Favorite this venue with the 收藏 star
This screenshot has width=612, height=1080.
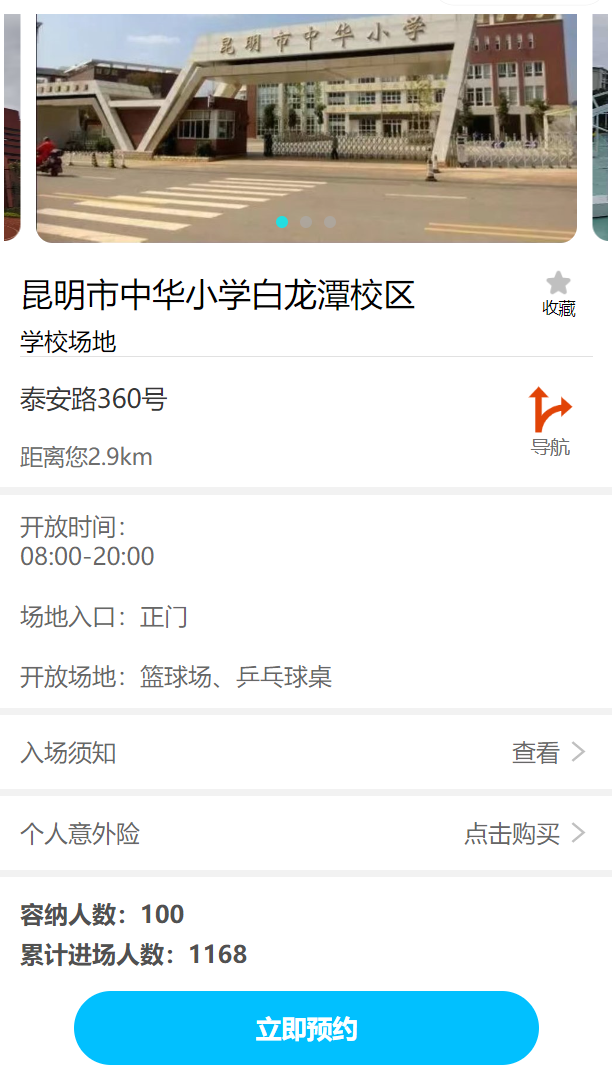[x=558, y=293]
